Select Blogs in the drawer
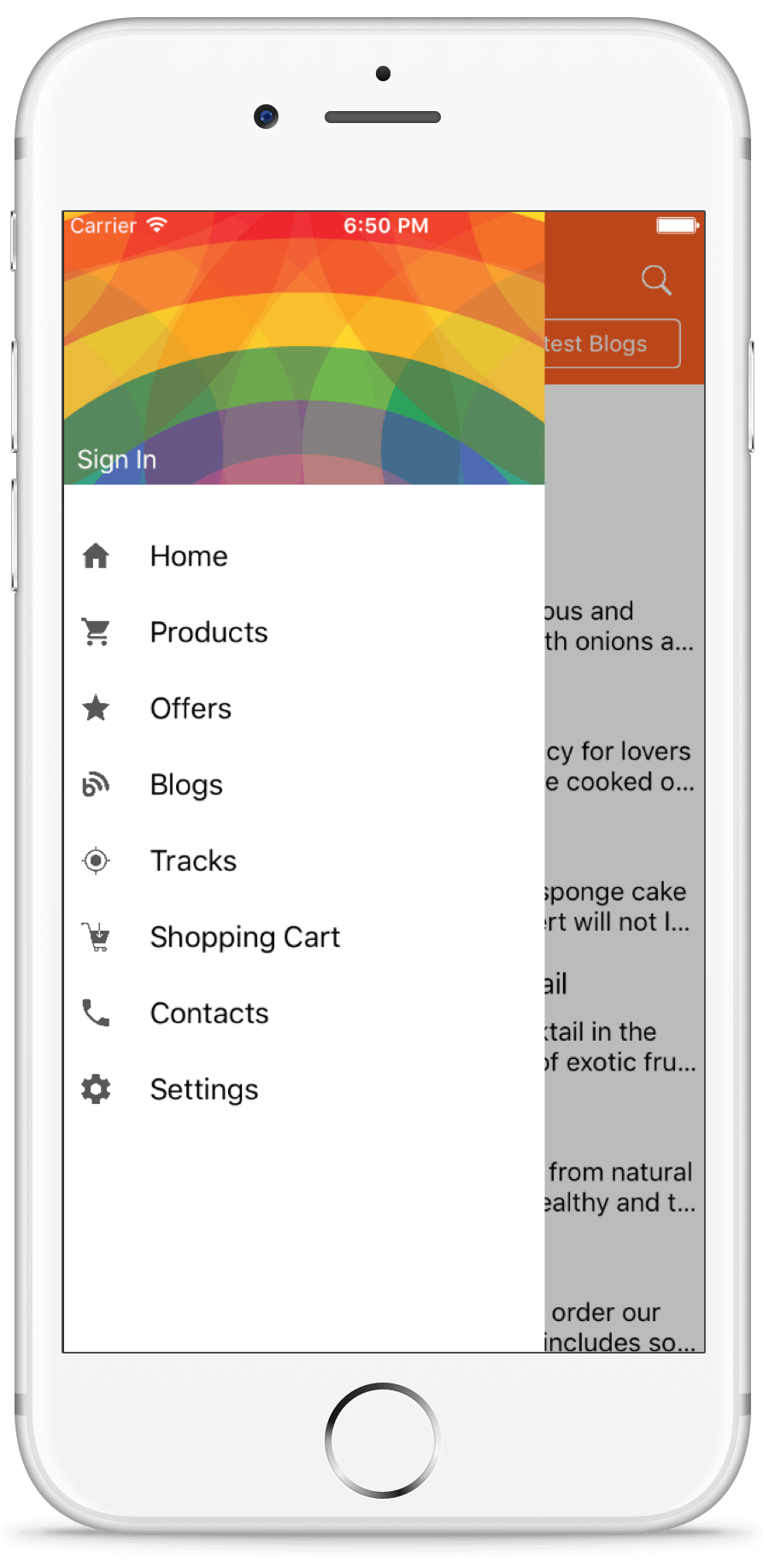The height and width of the screenshot is (1568, 763). point(303,784)
